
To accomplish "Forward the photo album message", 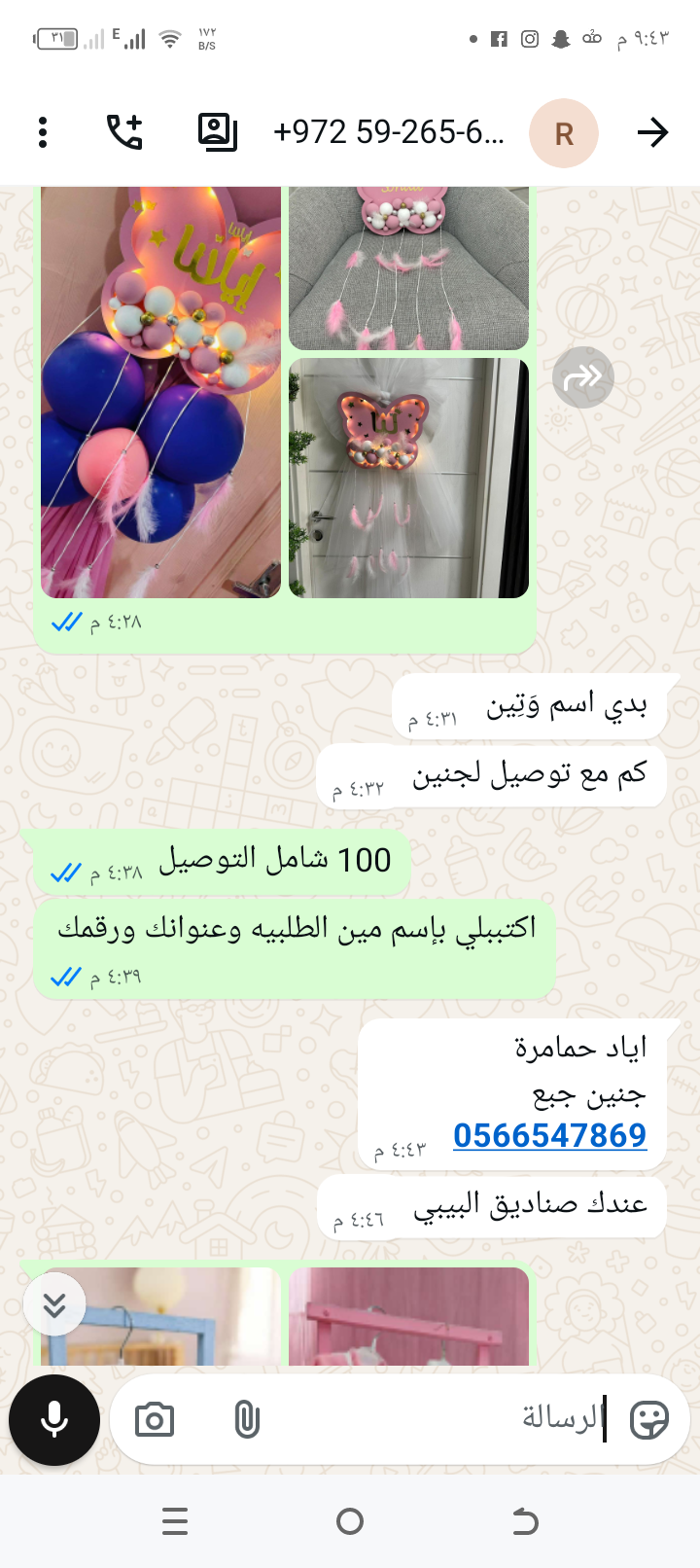I will pyautogui.click(x=583, y=377).
